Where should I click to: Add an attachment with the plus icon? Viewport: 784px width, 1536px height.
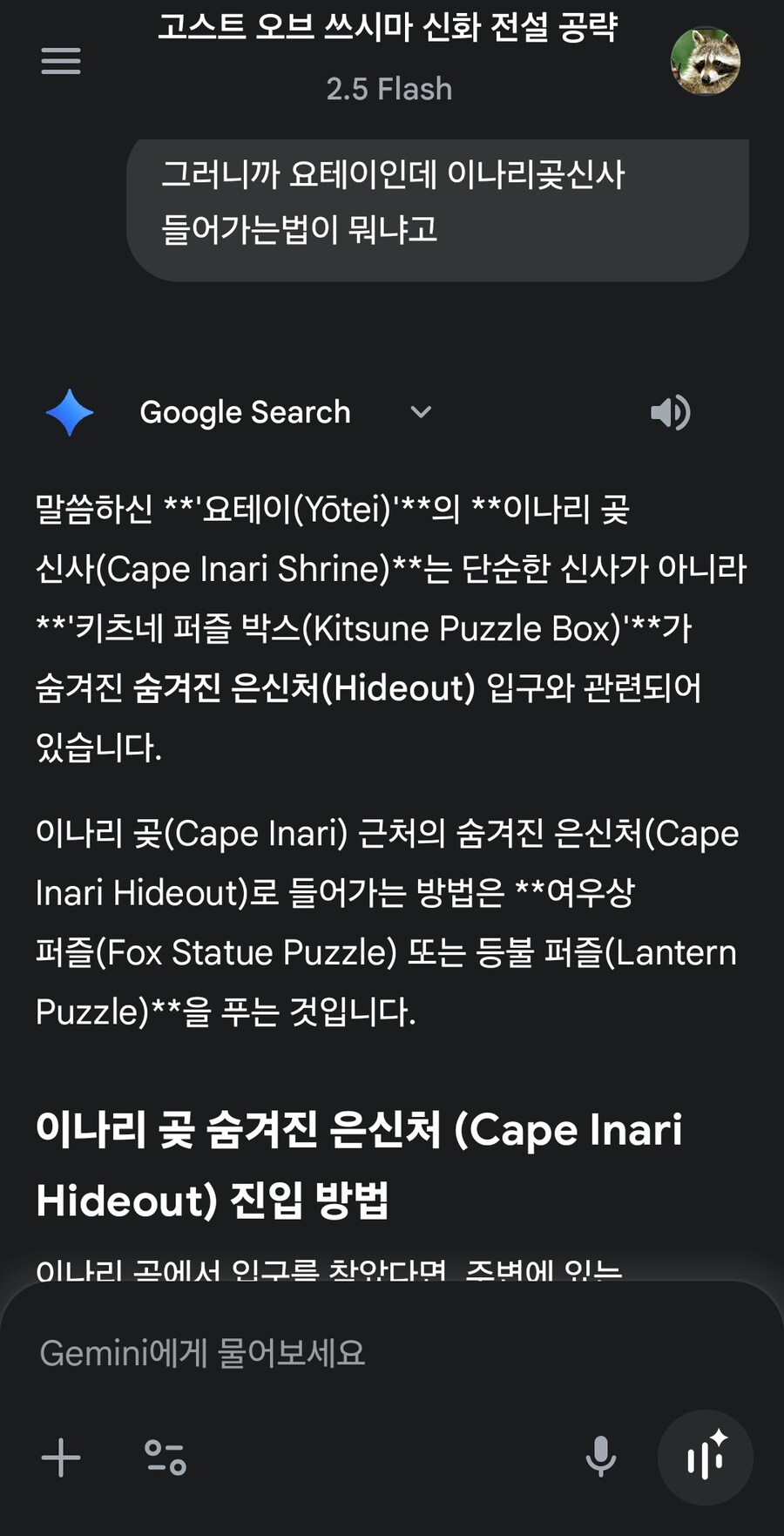[x=61, y=1457]
